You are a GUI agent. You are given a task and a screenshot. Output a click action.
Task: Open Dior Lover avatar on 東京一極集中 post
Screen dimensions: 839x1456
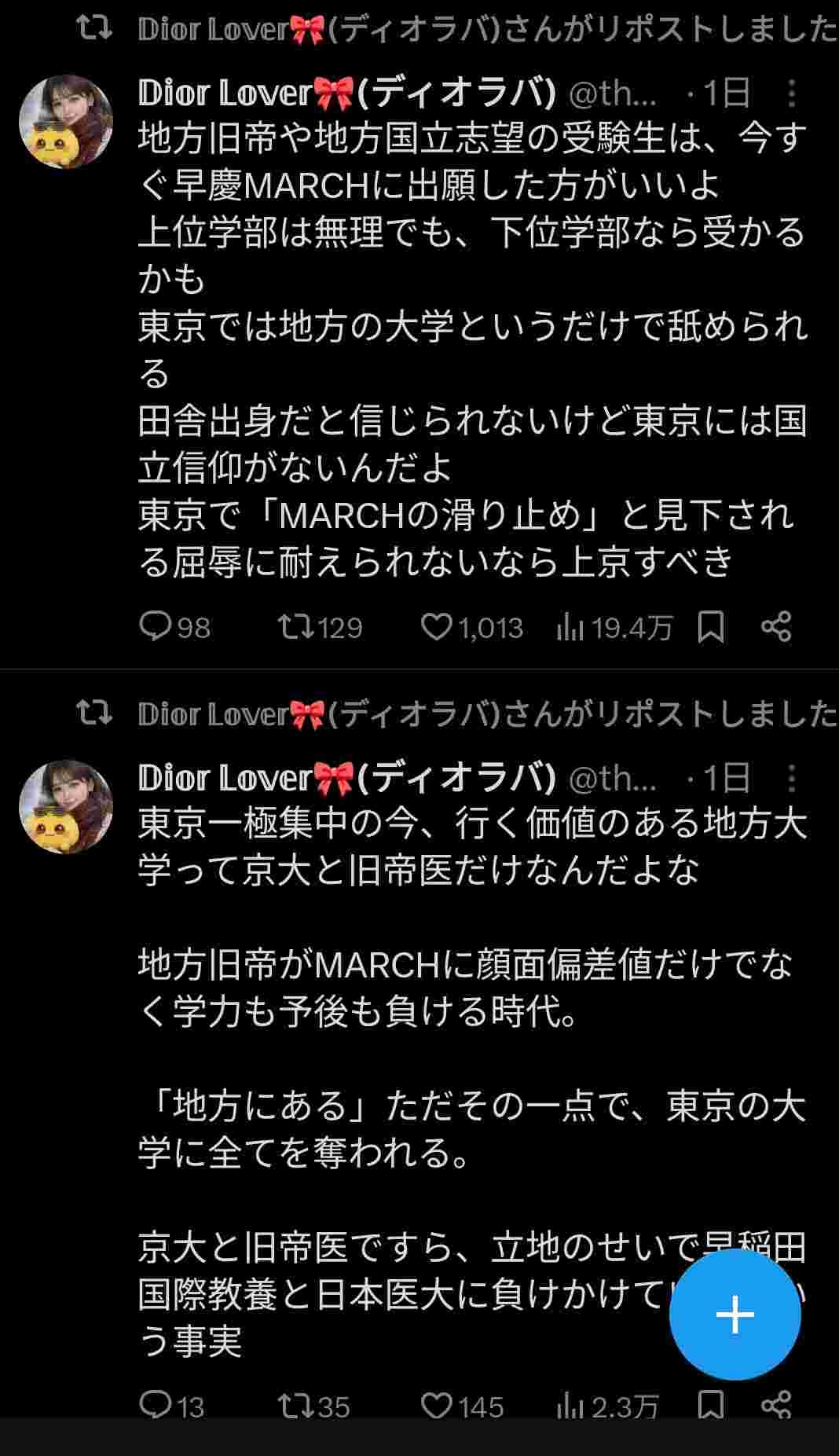[66, 806]
